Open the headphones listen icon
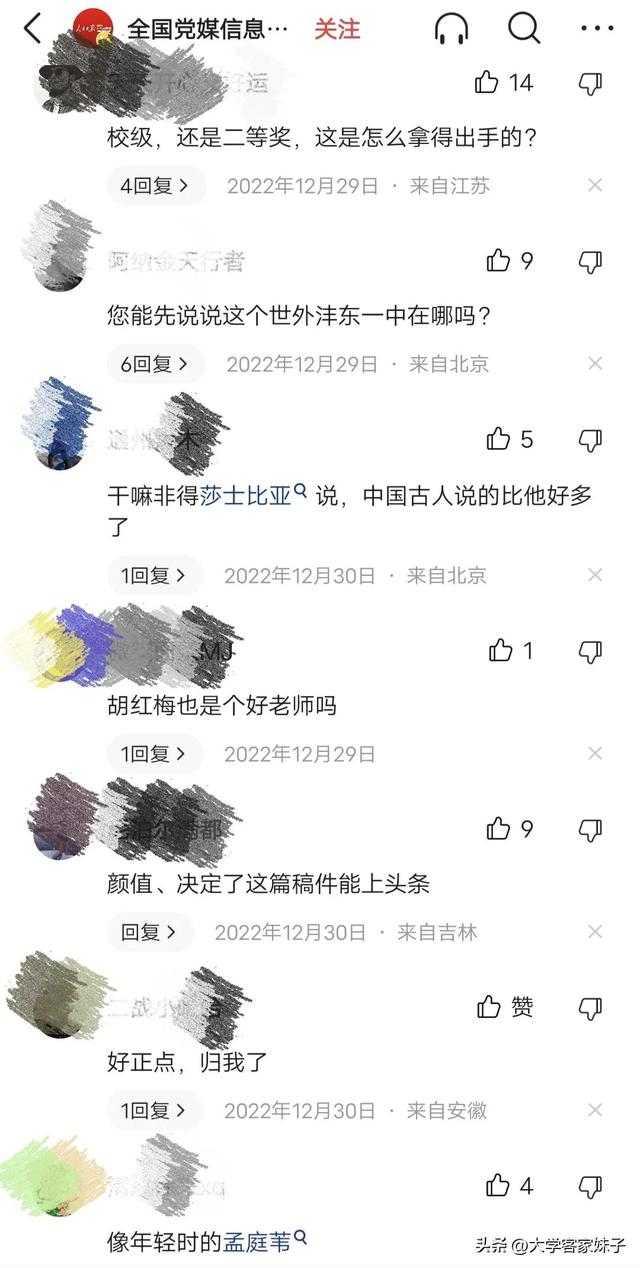 point(451,29)
